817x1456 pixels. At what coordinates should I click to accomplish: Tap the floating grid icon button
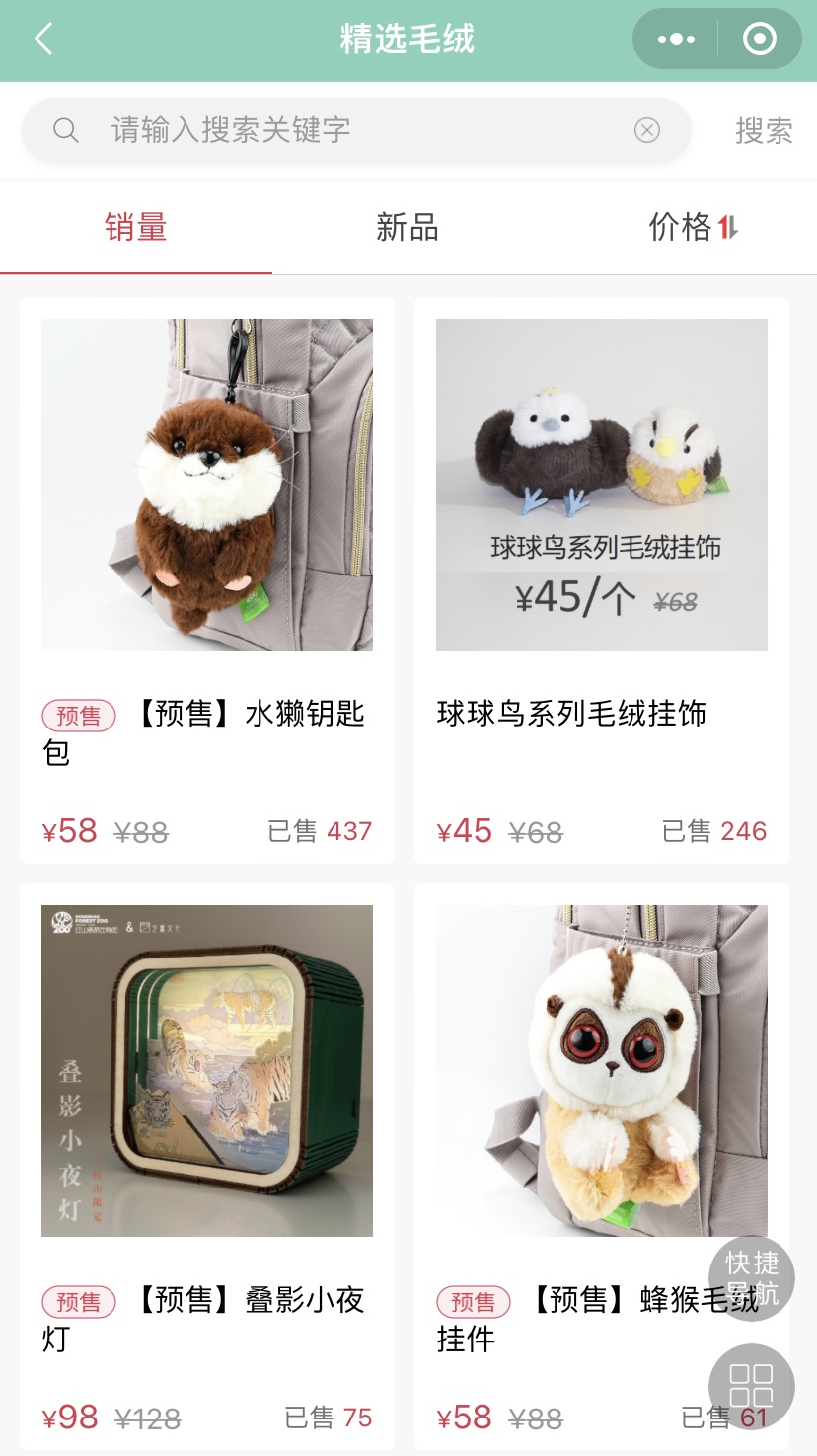752,1386
